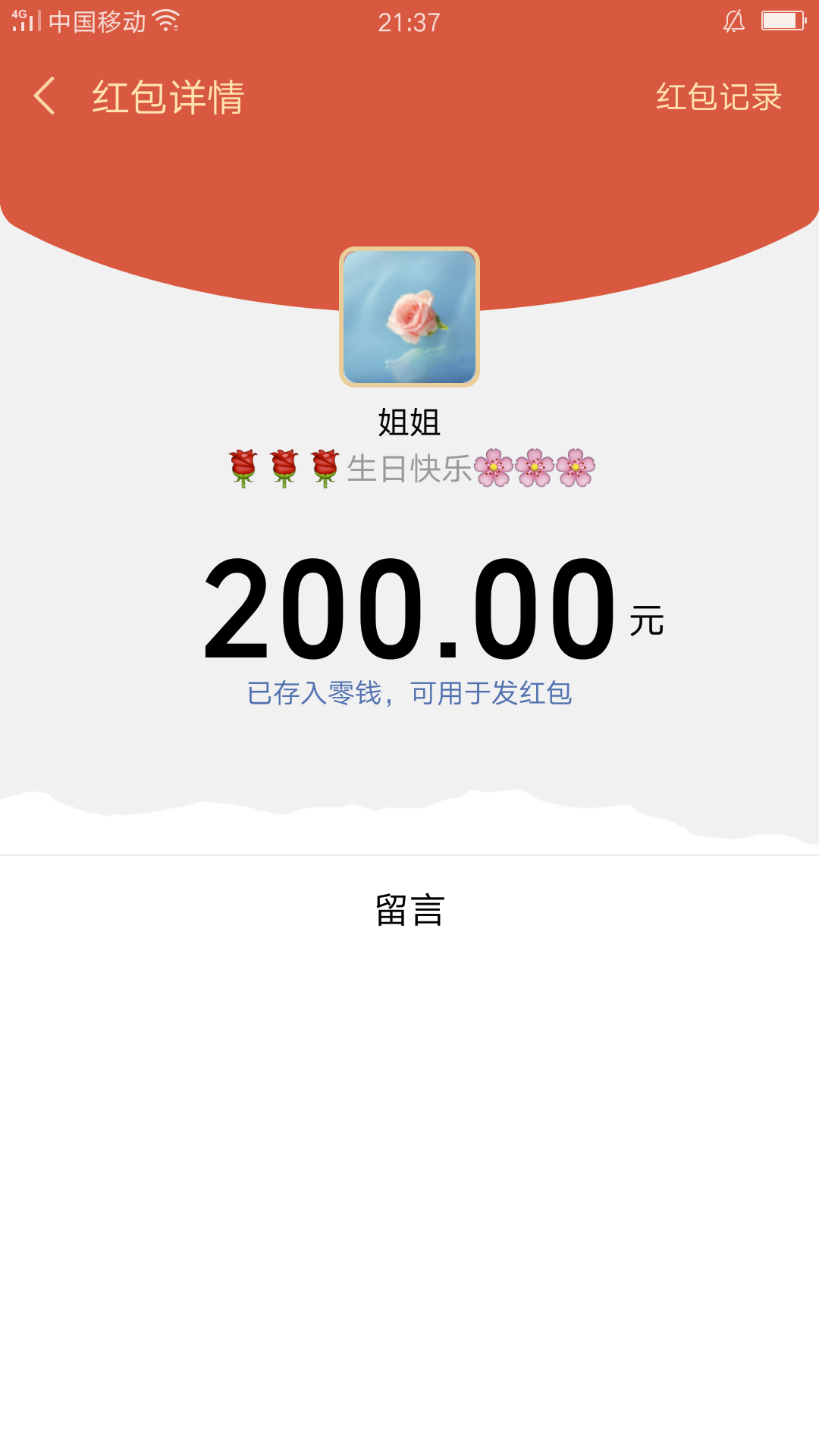Tap a cherry blossom emoji after 生日快乐
The height and width of the screenshot is (1456, 819).
(535, 466)
